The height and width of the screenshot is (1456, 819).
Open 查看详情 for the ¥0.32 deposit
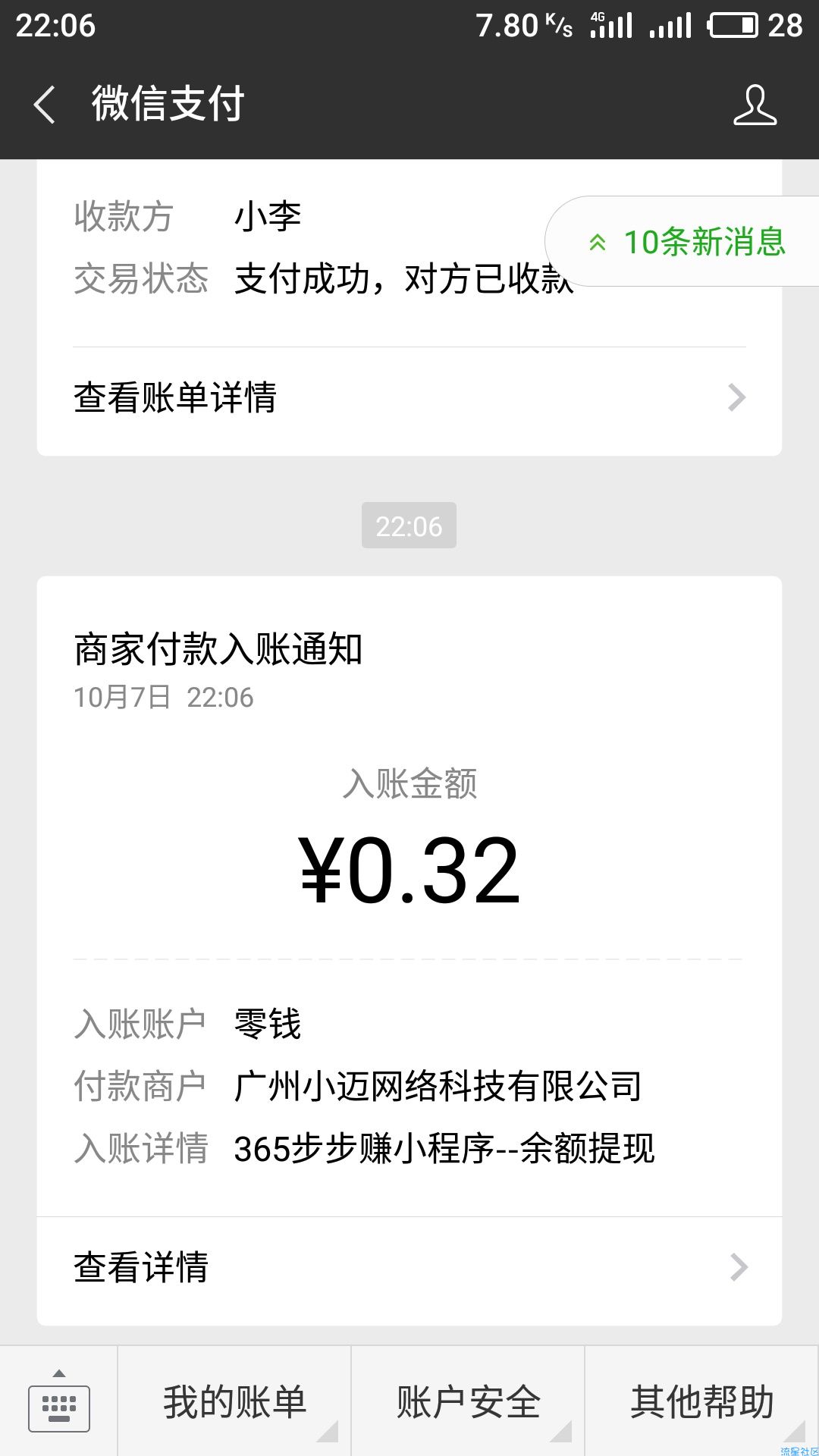click(x=409, y=1267)
